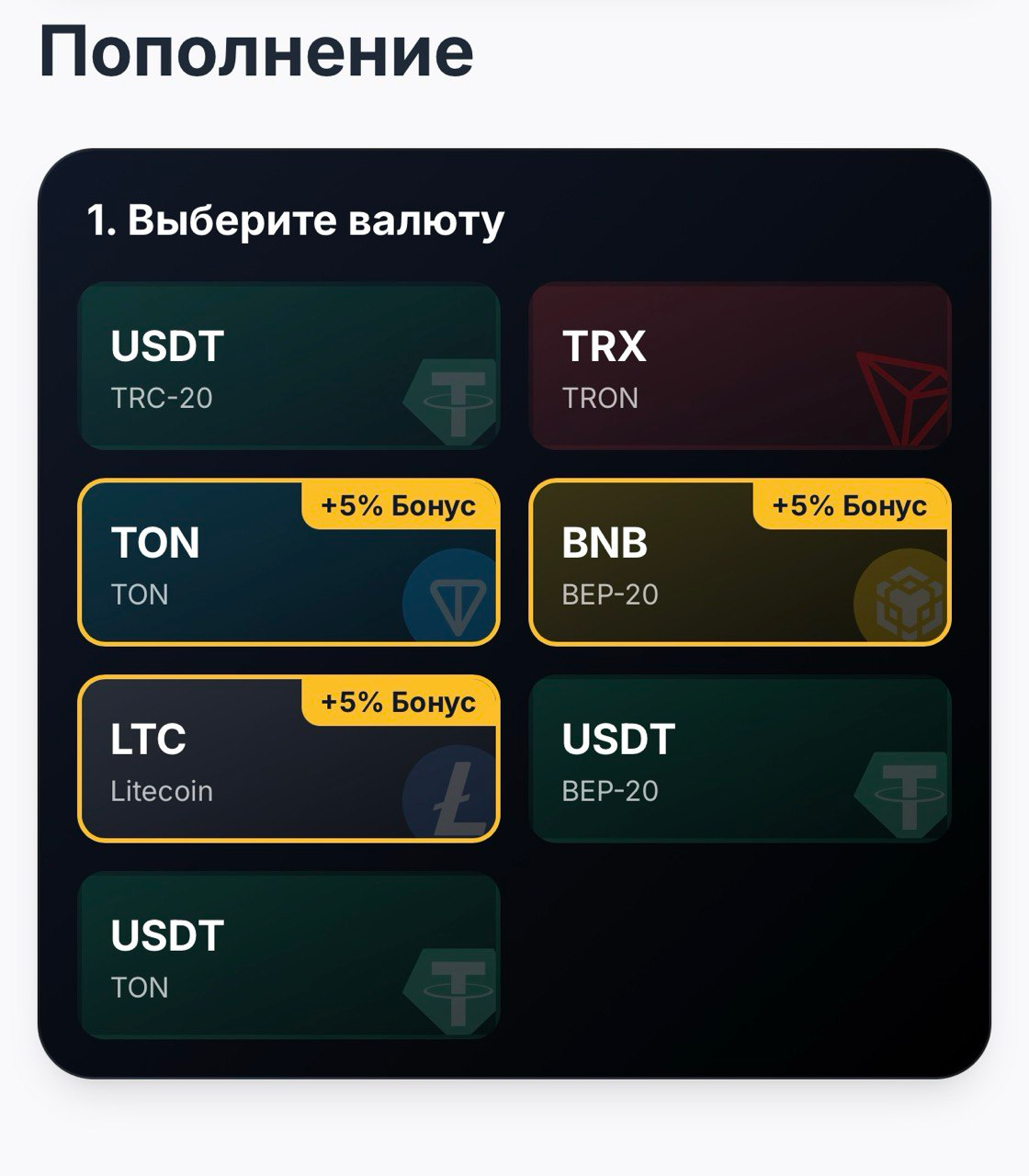Select USDT on the TON network

pos(288,957)
